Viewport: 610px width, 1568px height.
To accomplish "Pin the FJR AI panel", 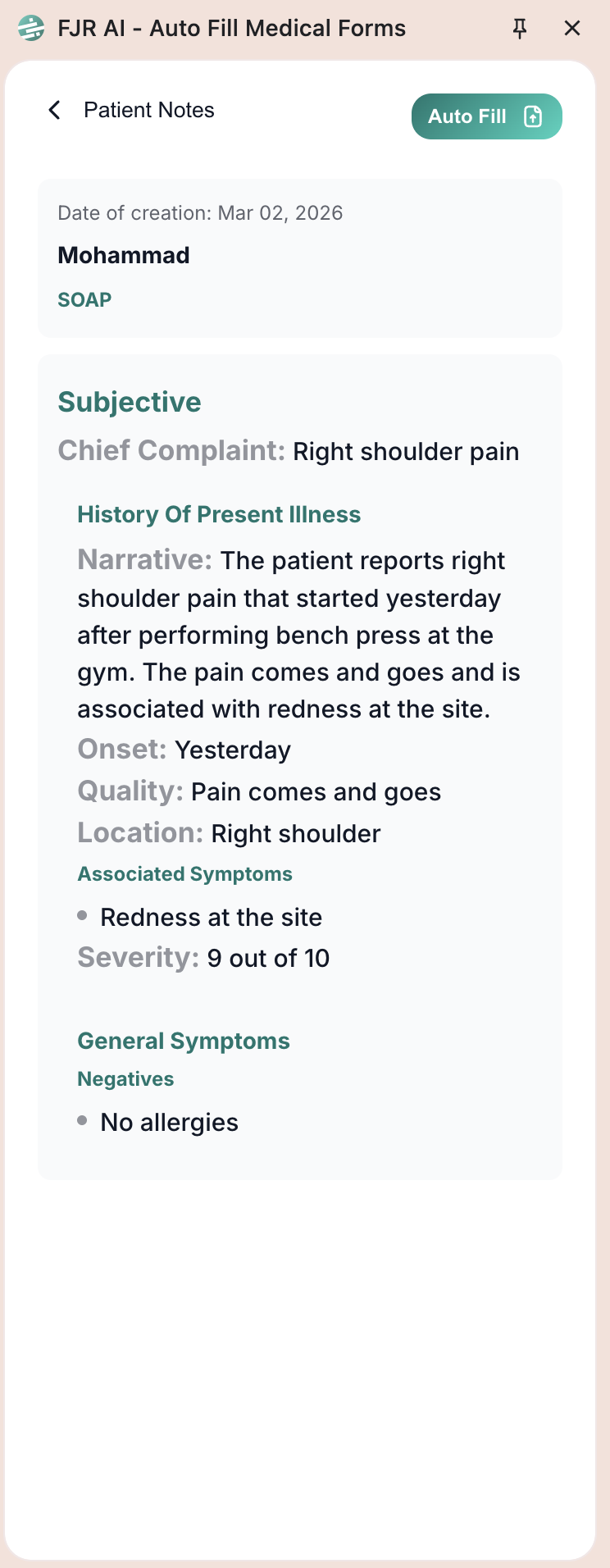I will coord(519,29).
